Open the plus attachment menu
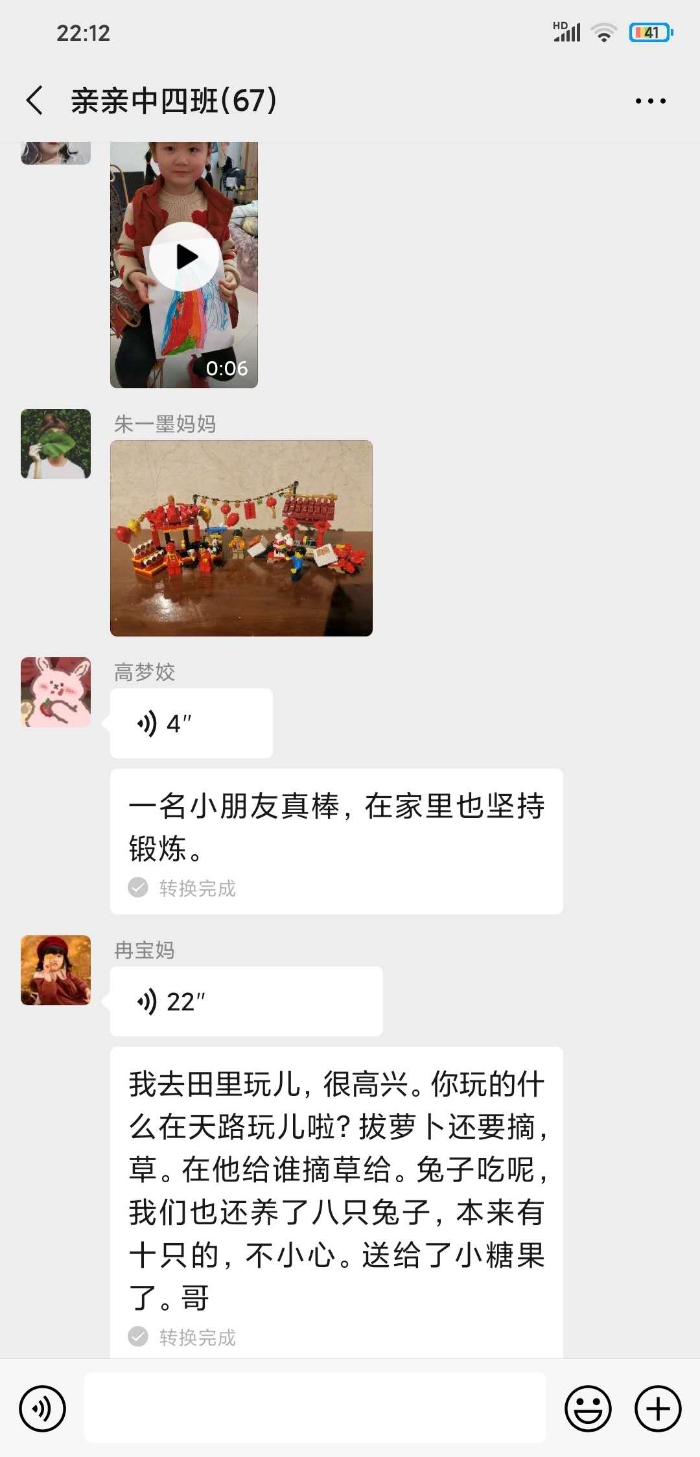The height and width of the screenshot is (1457, 700). 658,1408
